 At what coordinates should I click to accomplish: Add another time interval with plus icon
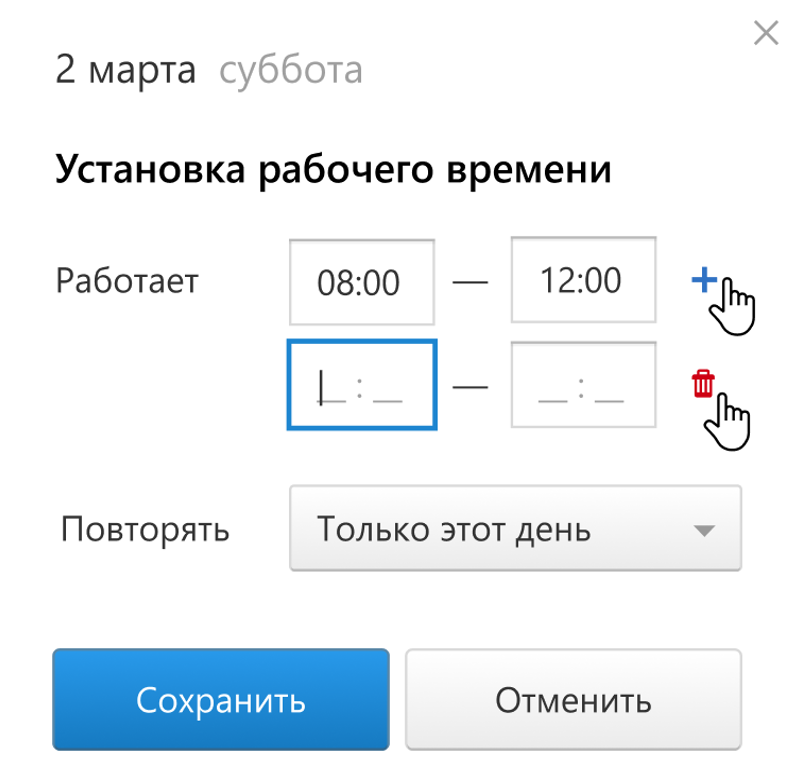tap(704, 281)
